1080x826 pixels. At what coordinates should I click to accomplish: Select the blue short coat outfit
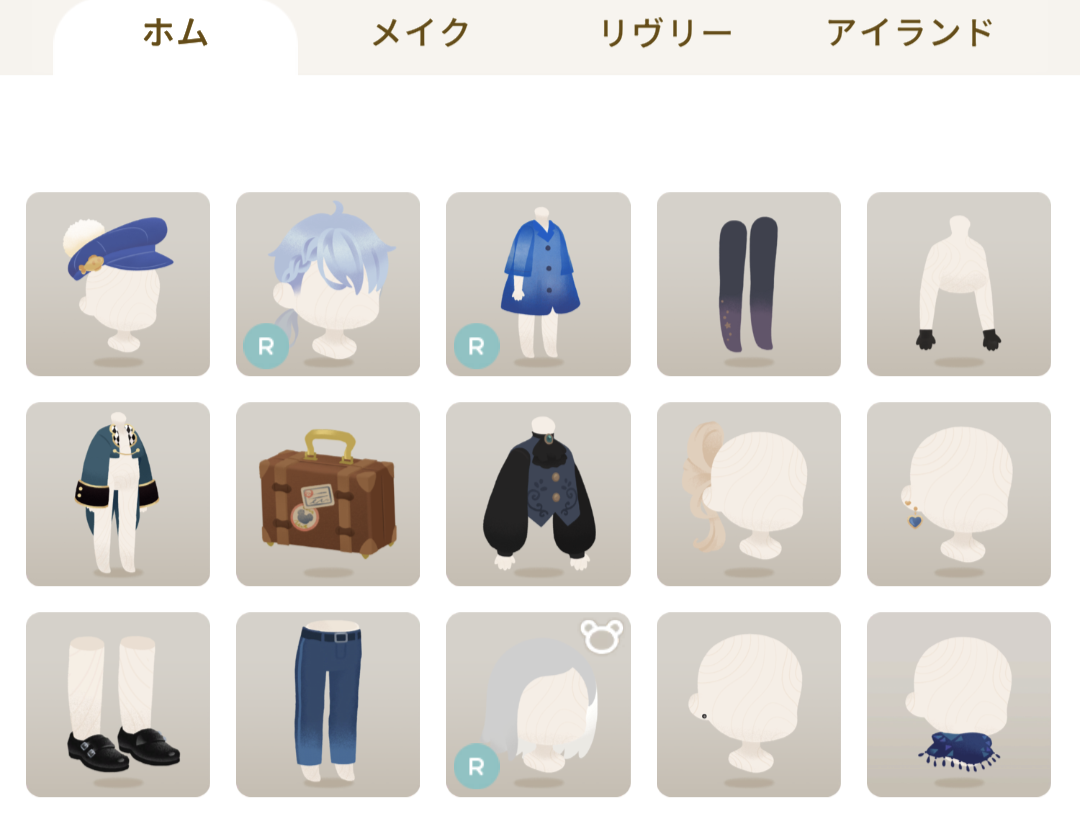[538, 284]
